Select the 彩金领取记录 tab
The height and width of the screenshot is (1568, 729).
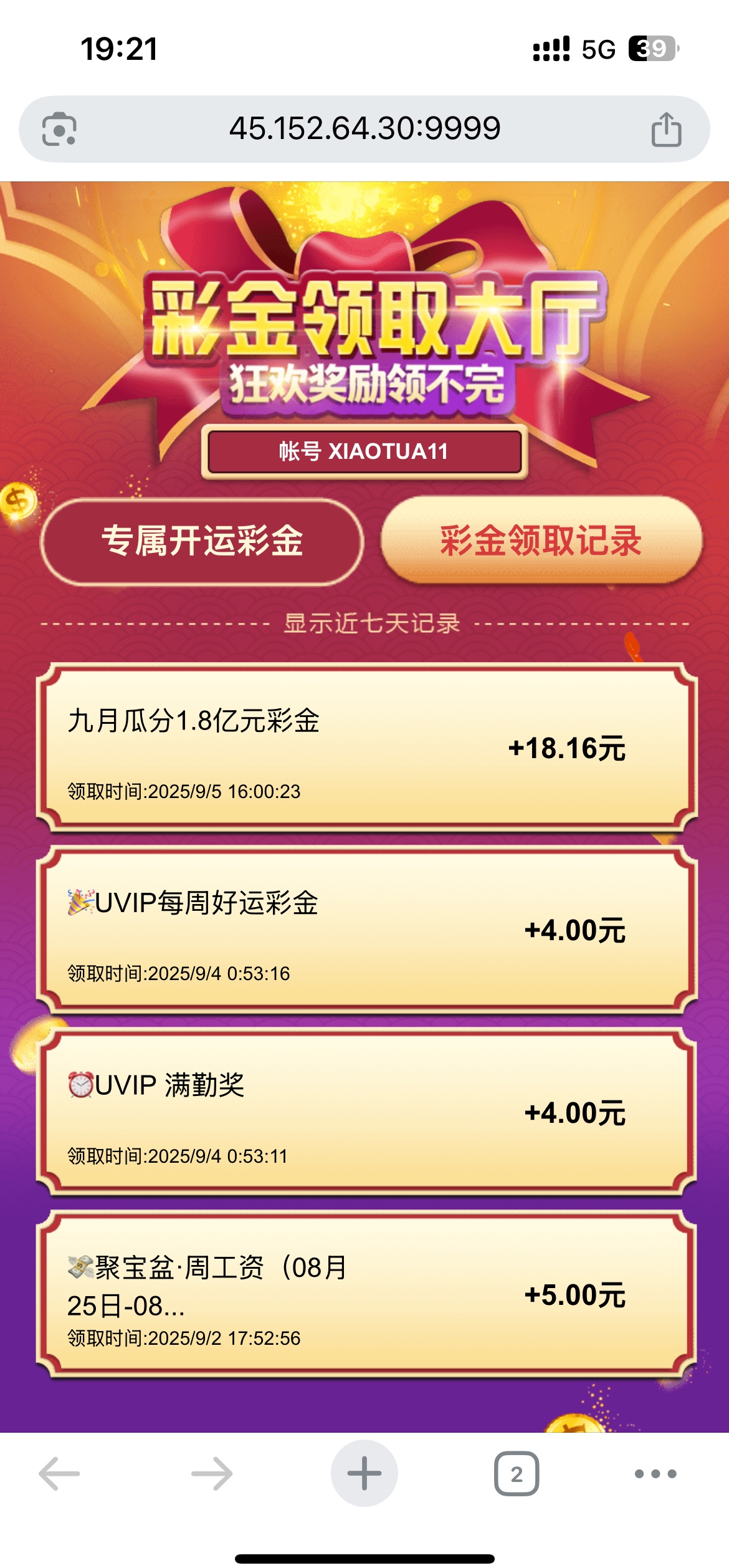pyautogui.click(x=541, y=541)
